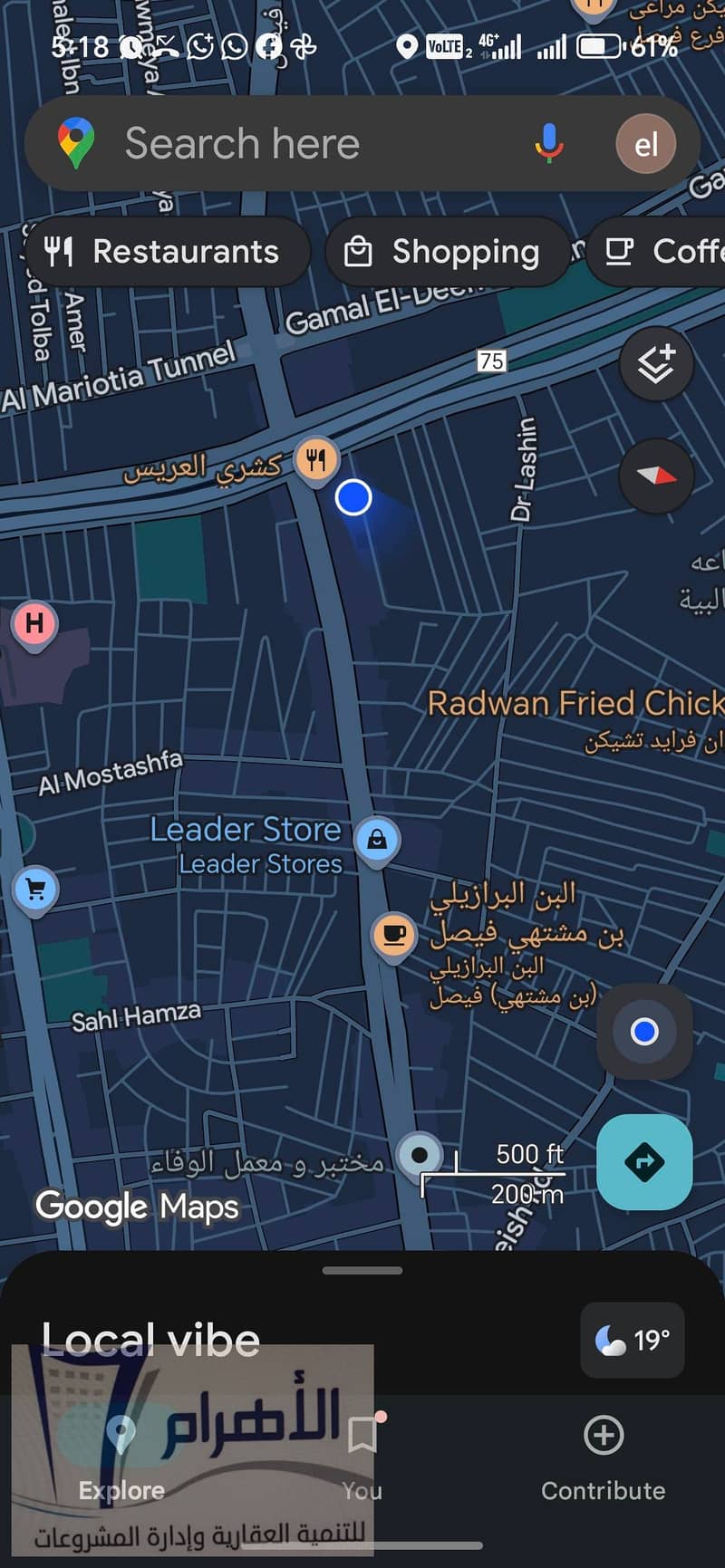Open the account profile avatar
Screen dimensions: 725x1568
tap(645, 143)
